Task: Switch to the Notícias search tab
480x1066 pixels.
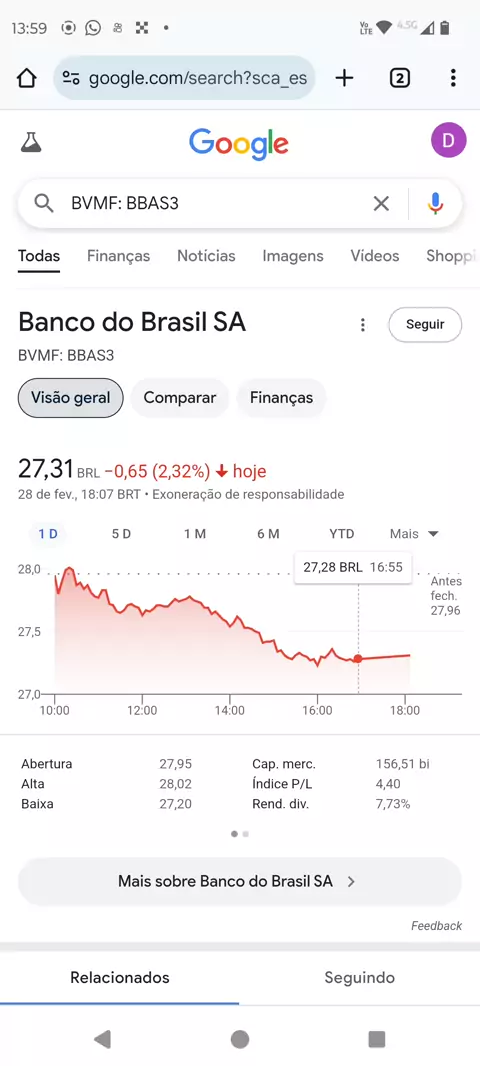Action: tap(206, 256)
